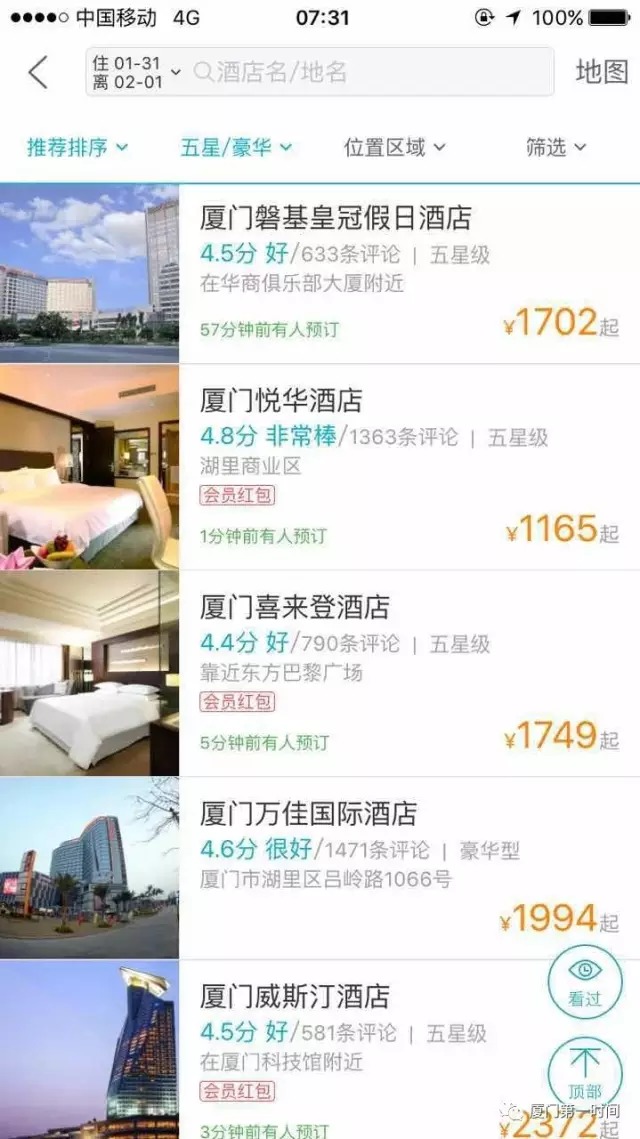Open the 地图 map view
Image resolution: width=640 pixels, height=1139 pixels.
point(602,72)
